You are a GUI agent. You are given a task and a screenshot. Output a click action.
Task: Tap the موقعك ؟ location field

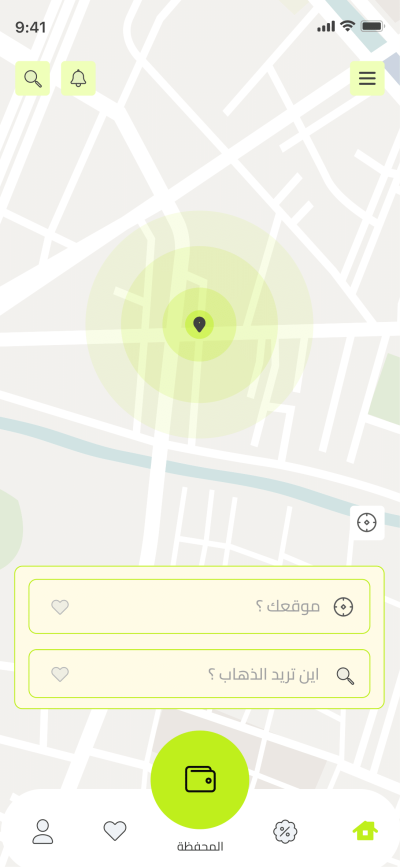(x=199, y=607)
